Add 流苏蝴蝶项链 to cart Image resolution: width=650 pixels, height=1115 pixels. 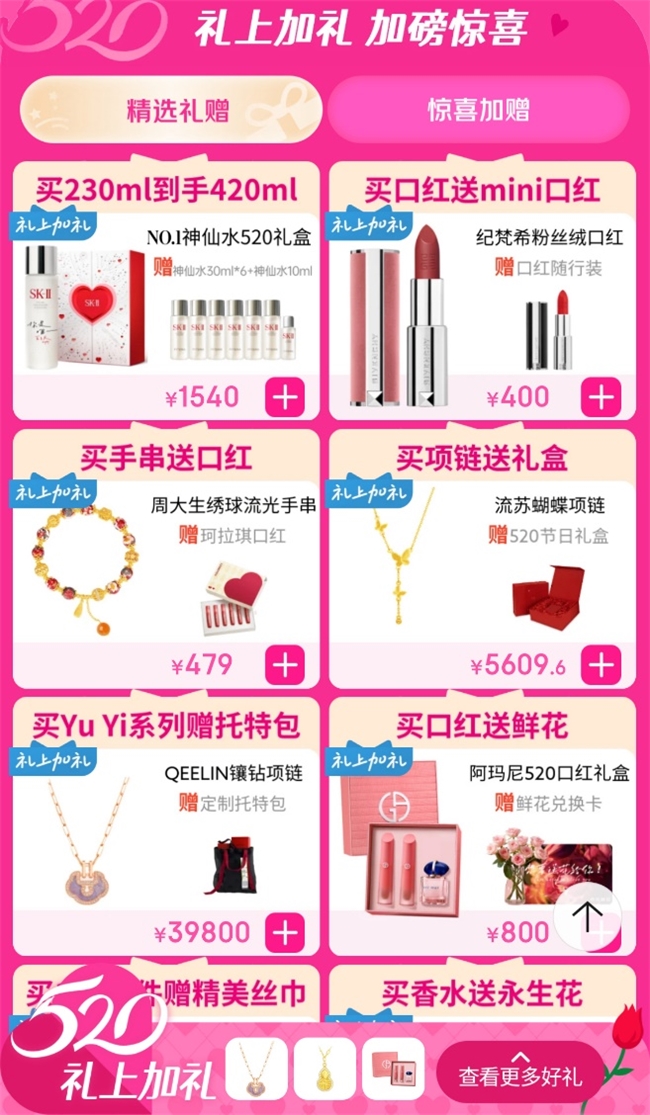pyautogui.click(x=600, y=664)
